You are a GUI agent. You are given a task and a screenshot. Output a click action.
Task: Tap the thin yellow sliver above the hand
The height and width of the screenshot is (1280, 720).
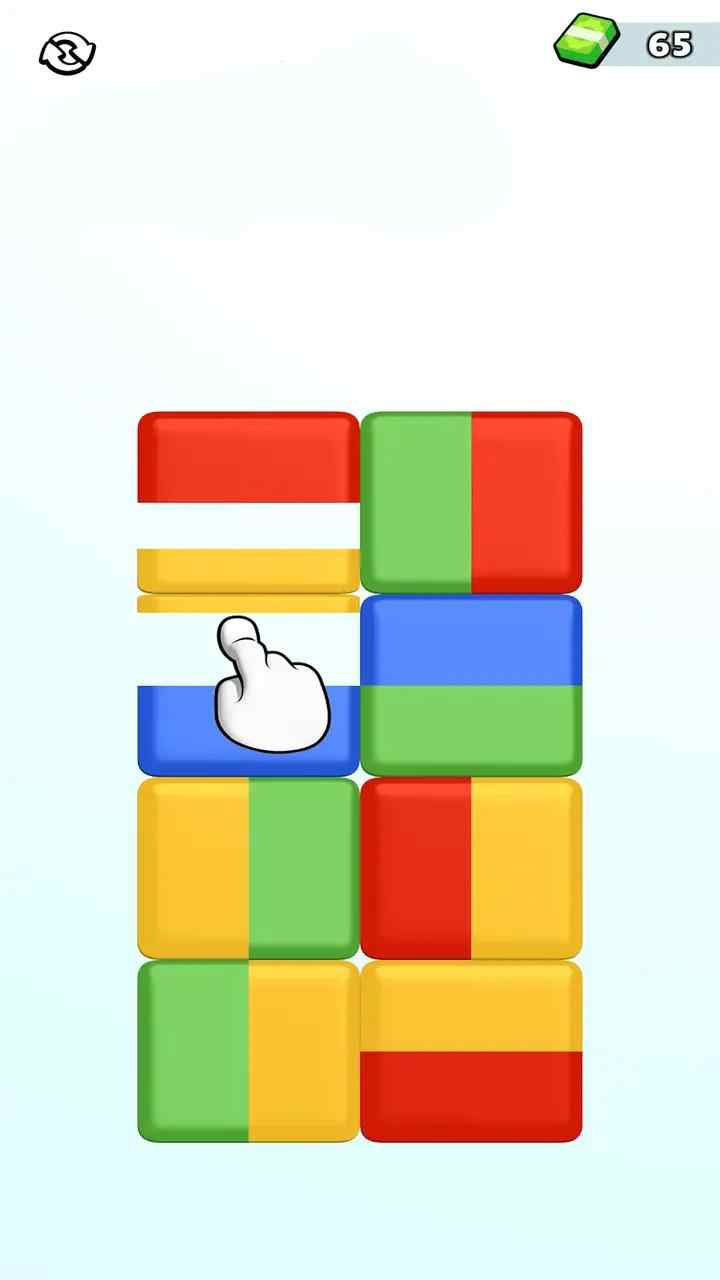[x=247, y=603]
